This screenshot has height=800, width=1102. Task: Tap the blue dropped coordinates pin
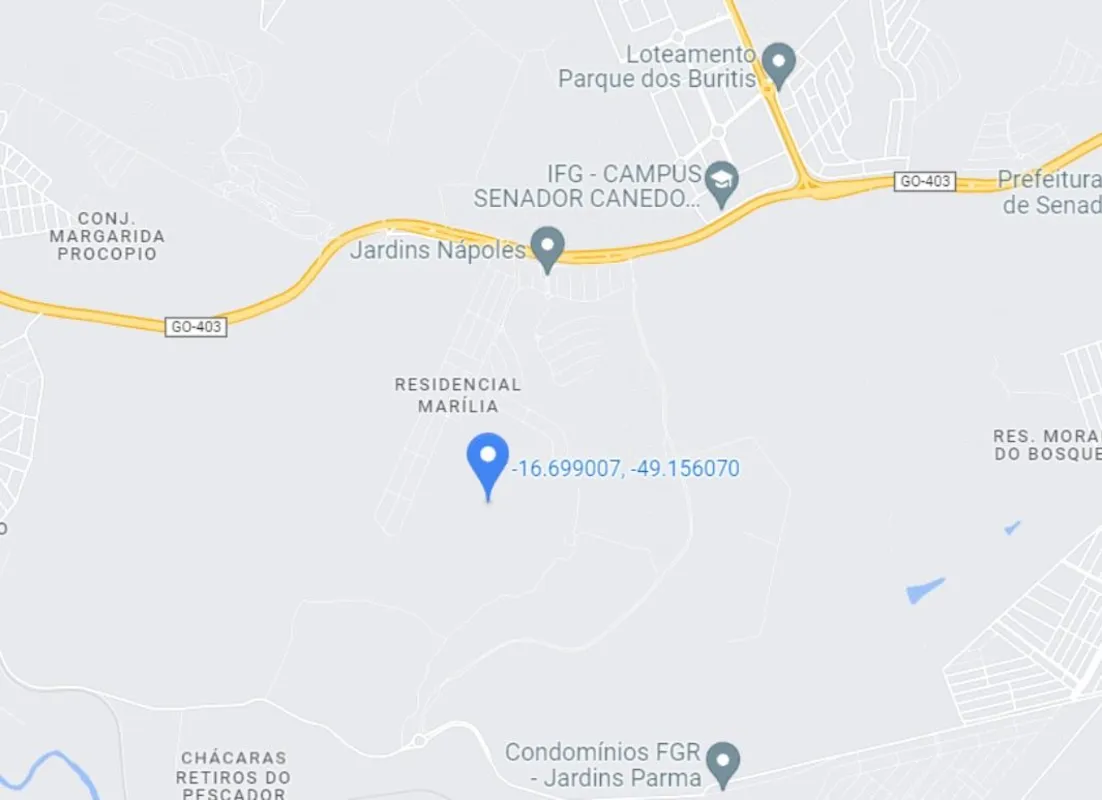tap(488, 461)
